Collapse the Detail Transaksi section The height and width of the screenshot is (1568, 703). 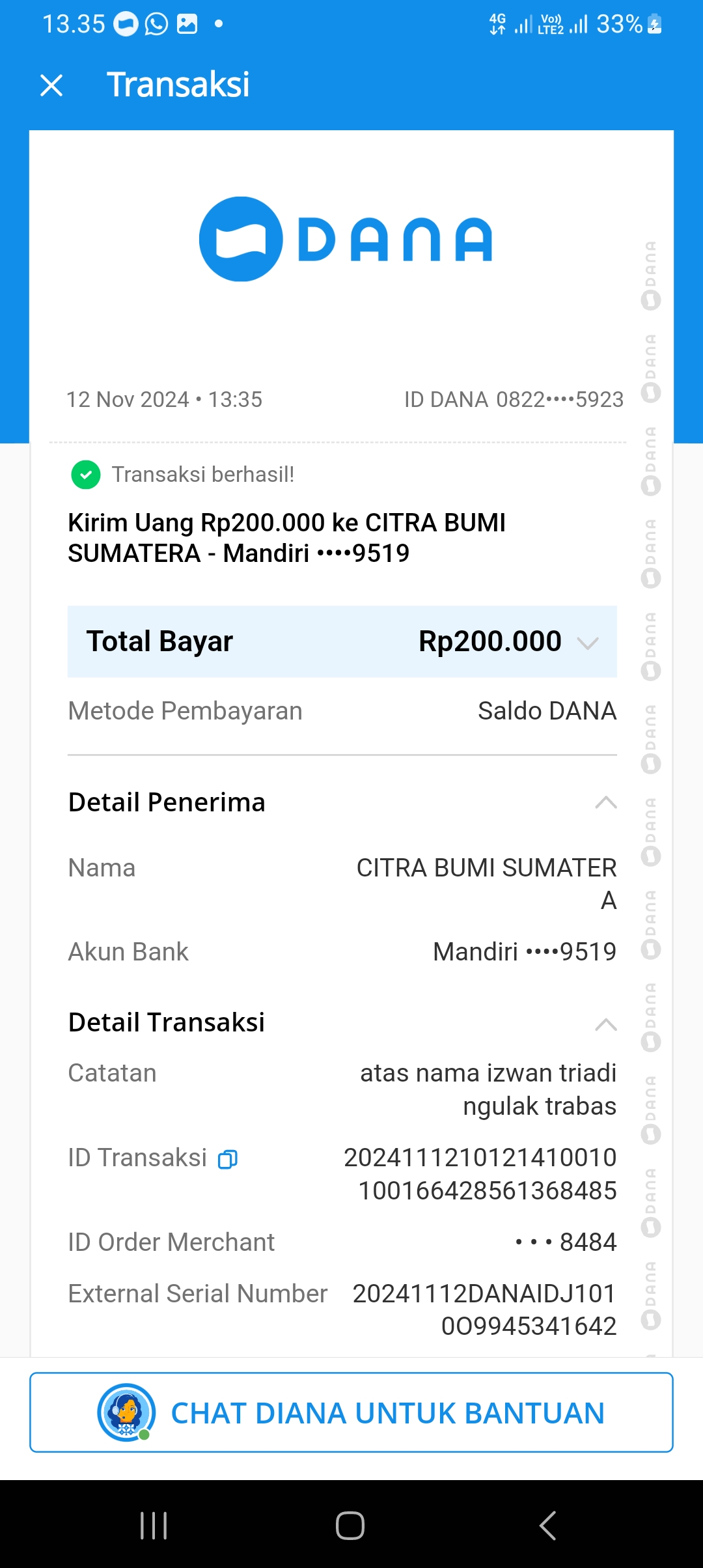606,1024
